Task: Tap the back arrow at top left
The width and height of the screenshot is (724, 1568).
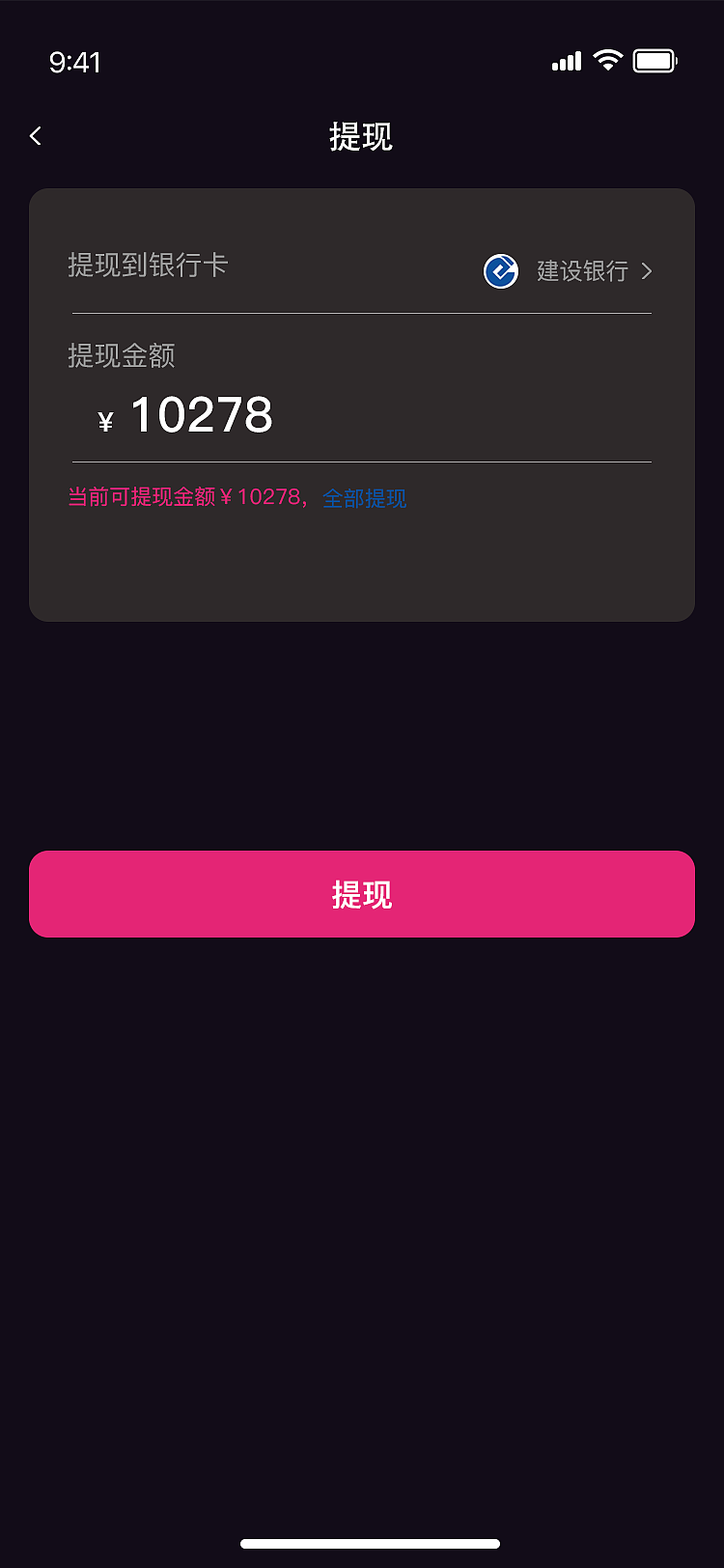Action: pos(36,136)
